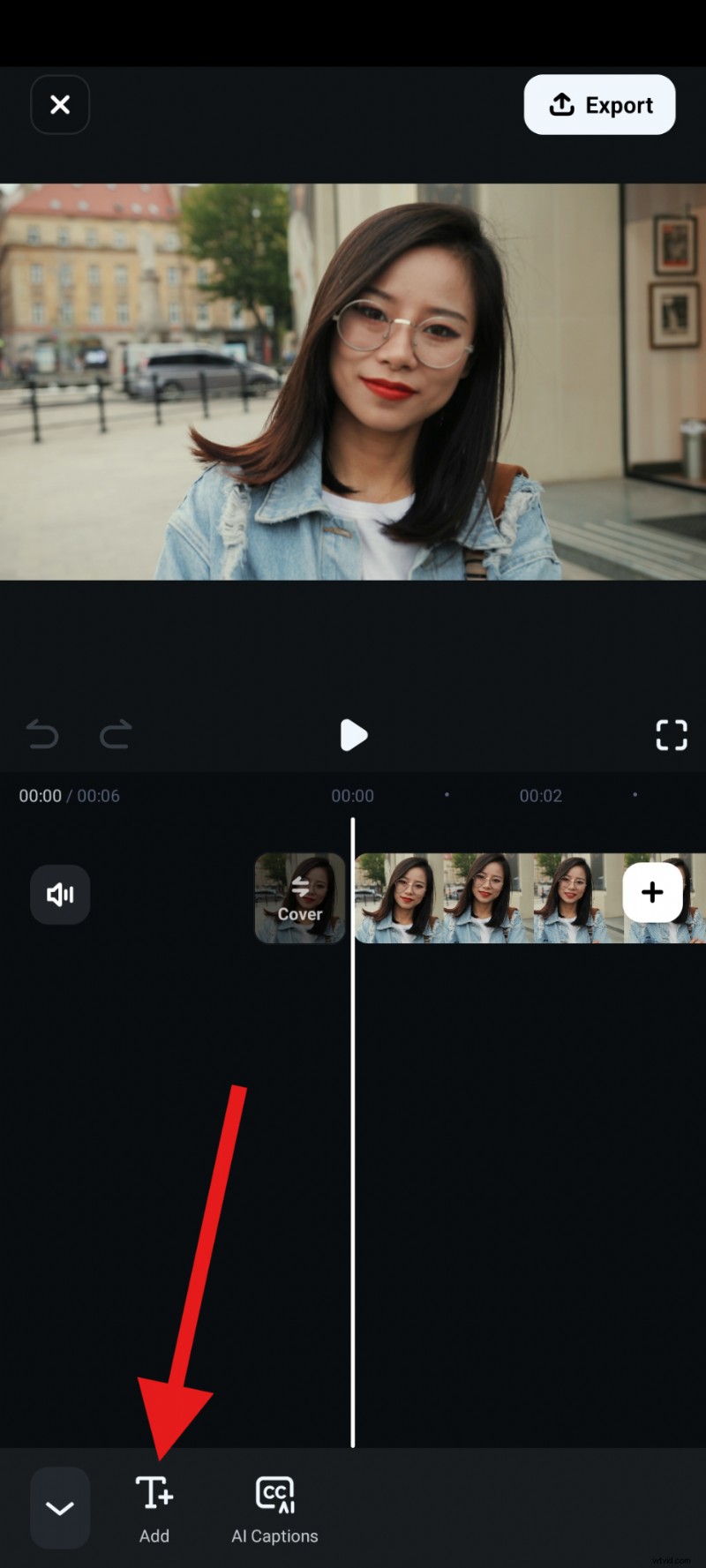
Task: Tap the 00:02 marker on the ruler
Action: [540, 795]
